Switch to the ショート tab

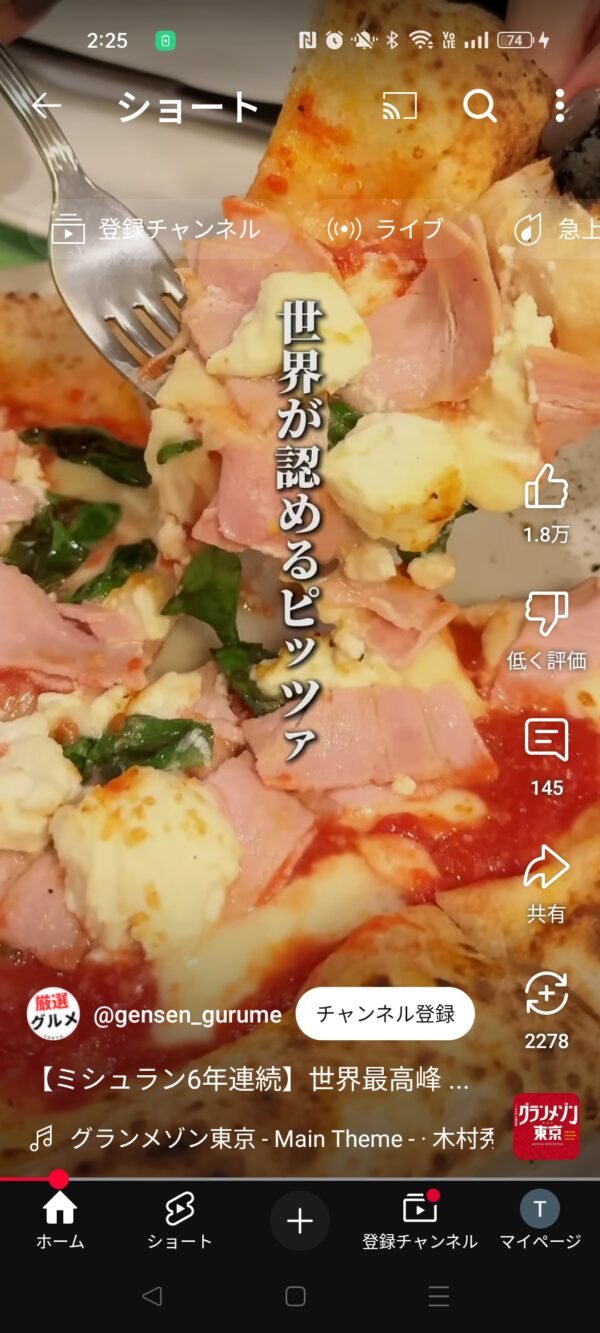(180, 1220)
